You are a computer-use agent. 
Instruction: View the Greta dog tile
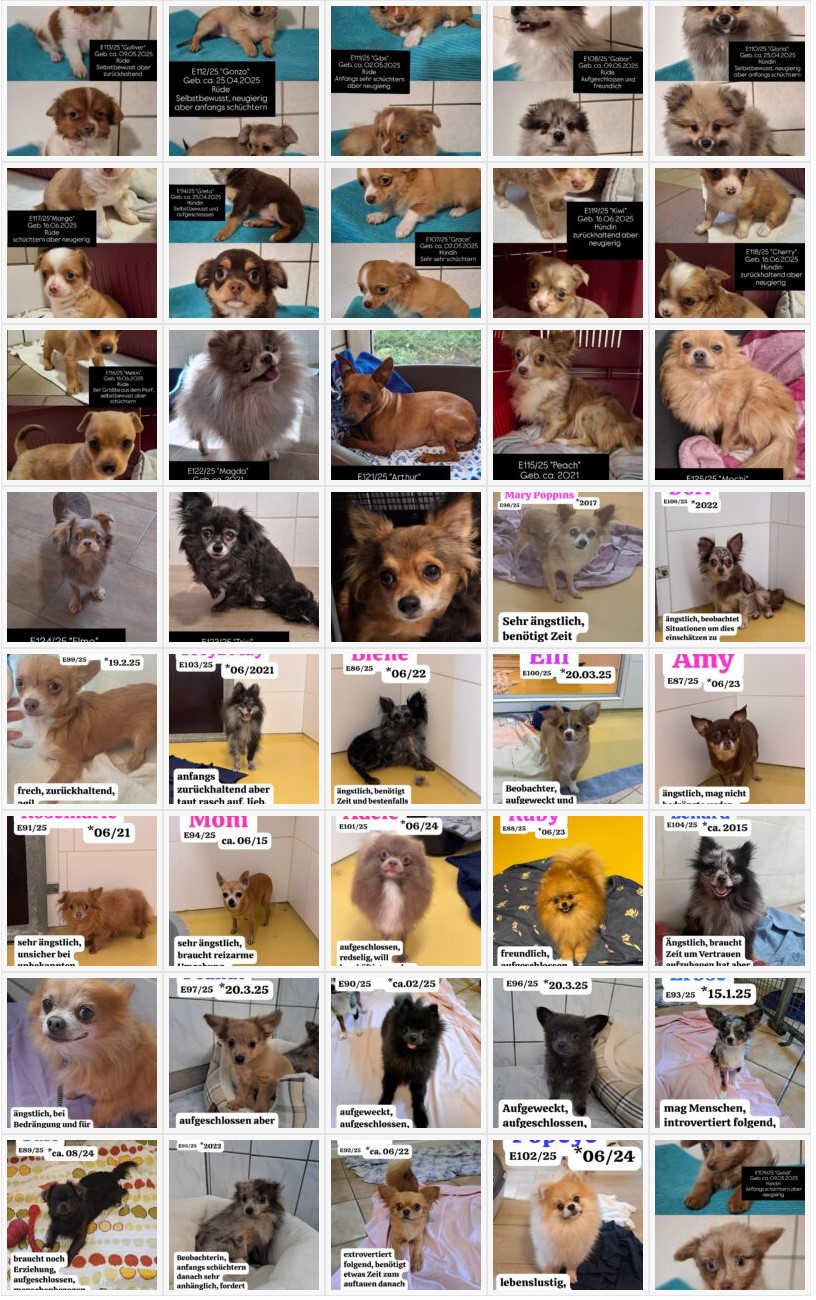pos(244,242)
